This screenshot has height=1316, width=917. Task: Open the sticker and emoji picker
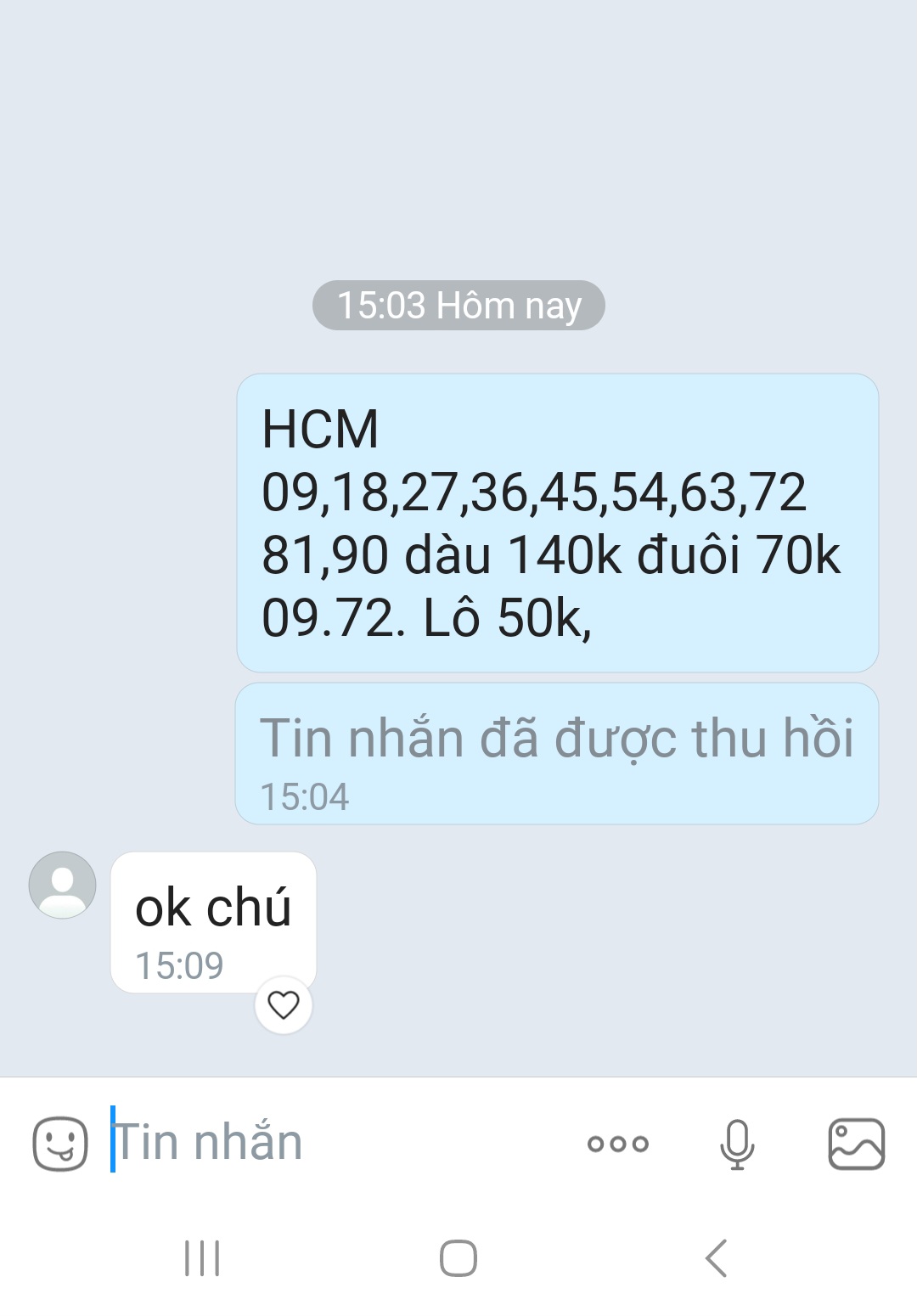tap(59, 1143)
